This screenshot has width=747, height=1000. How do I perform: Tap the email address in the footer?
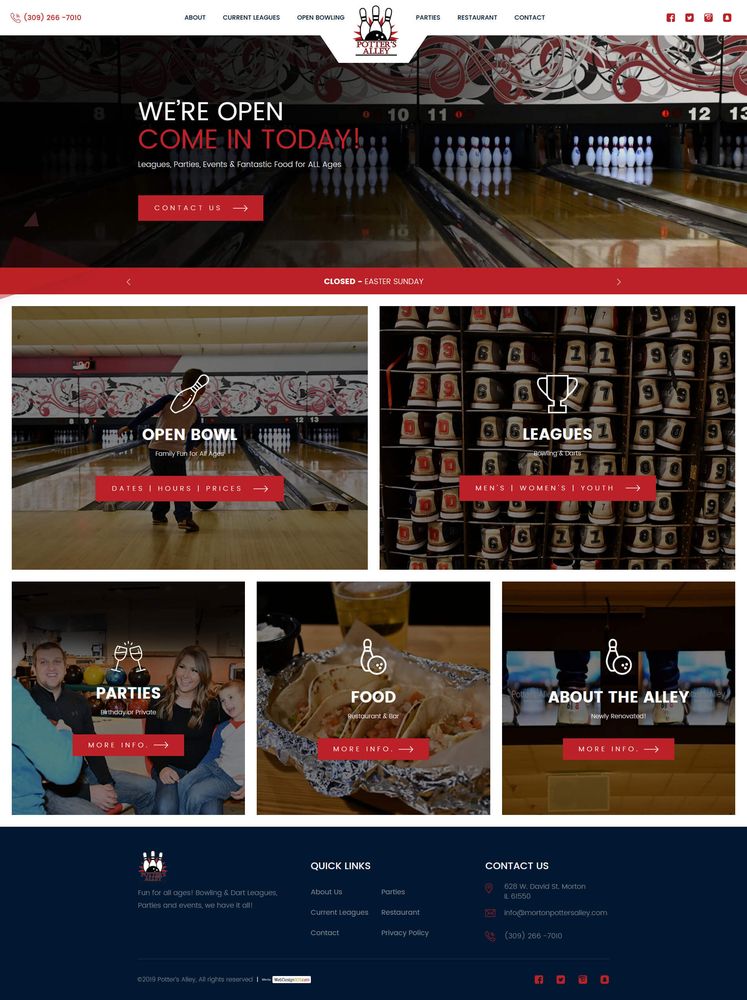pos(555,912)
